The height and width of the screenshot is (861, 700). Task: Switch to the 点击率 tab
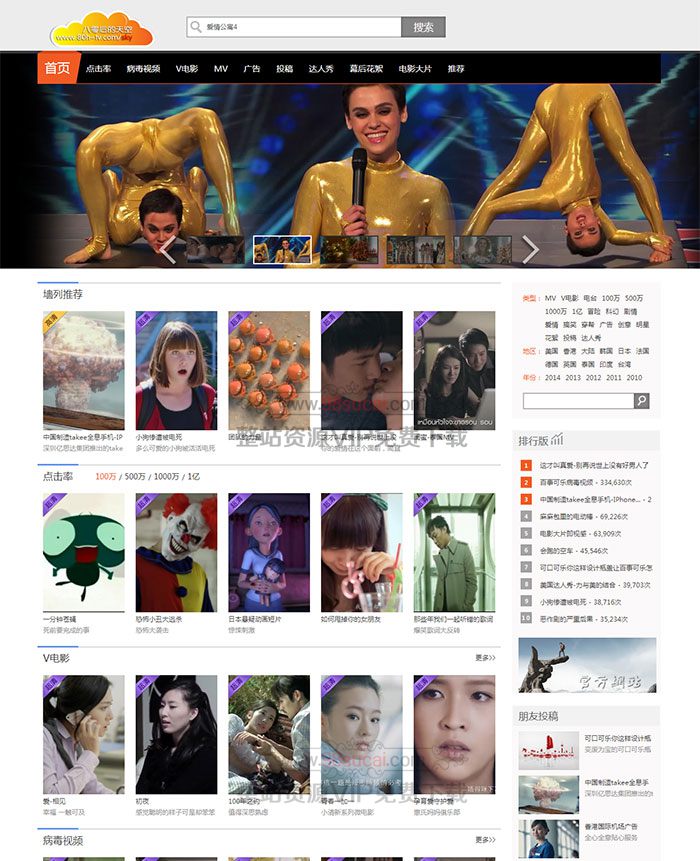(98, 69)
